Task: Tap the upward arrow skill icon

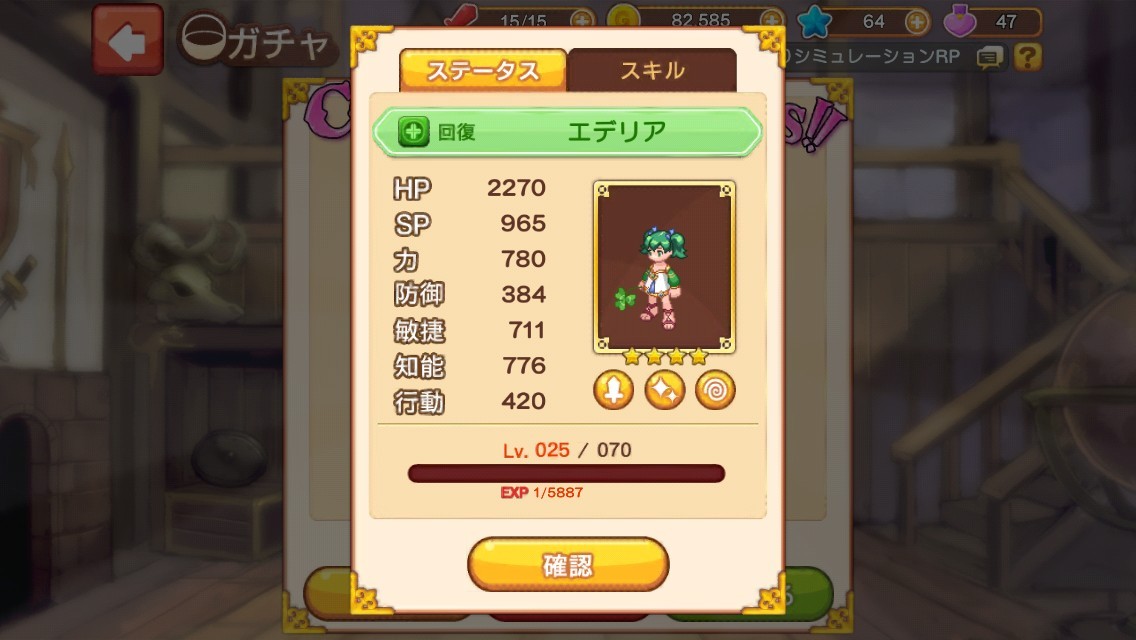Action: (x=614, y=390)
